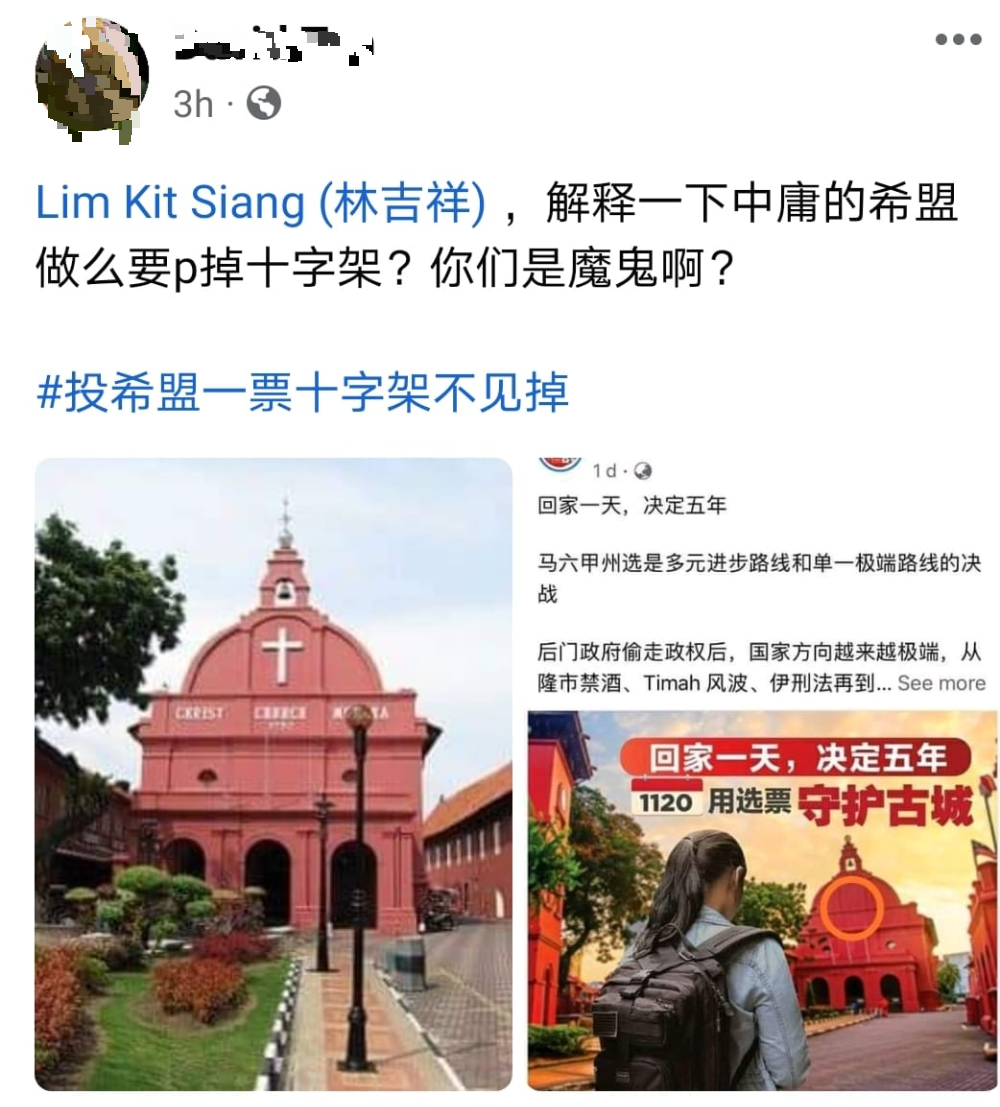Open the tagged Lim Kit Siang (林吉祥) profile

(x=260, y=203)
